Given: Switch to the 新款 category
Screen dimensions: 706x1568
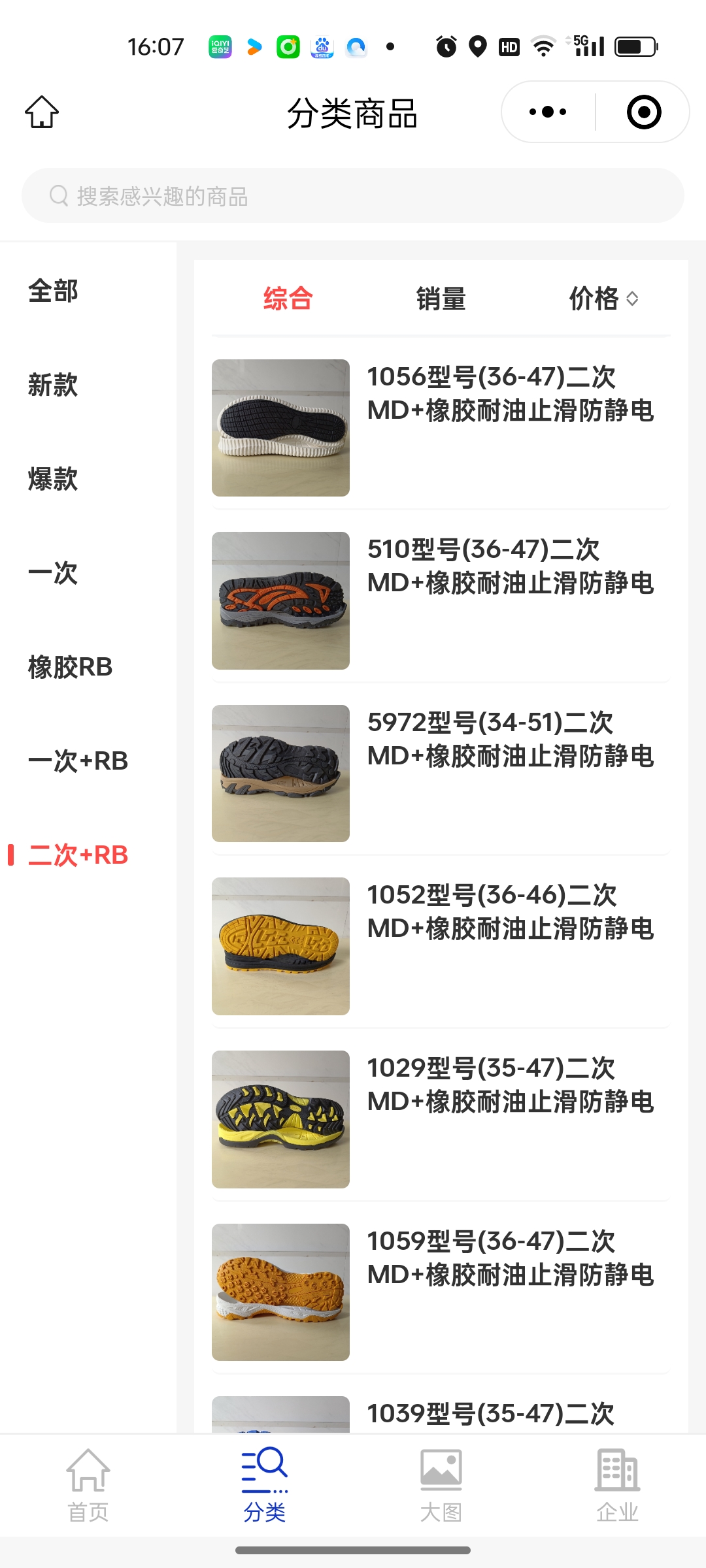Looking at the screenshot, I should tap(53, 385).
